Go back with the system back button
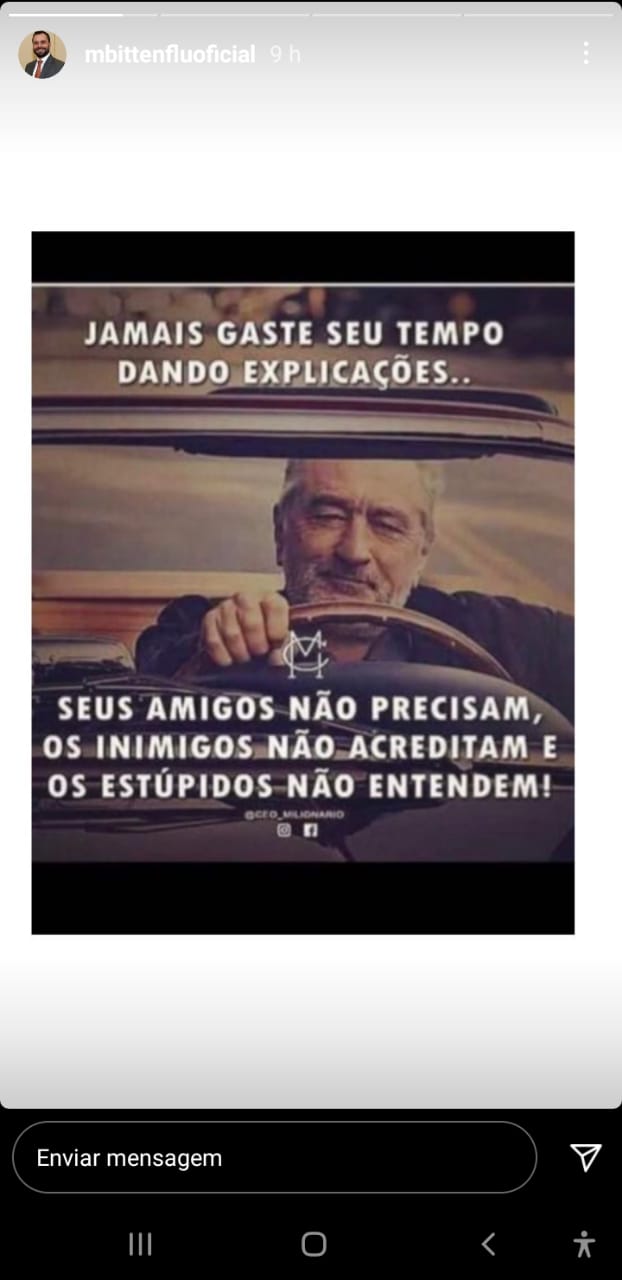This screenshot has height=1280, width=622. click(x=488, y=1244)
